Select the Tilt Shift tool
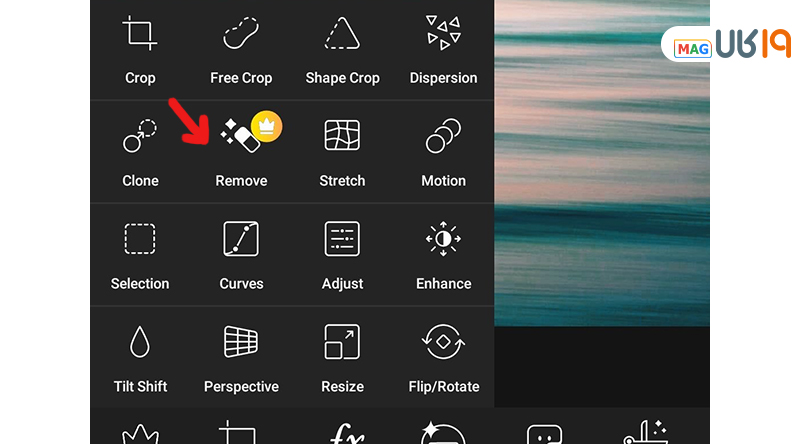This screenshot has height=444, width=800. pyautogui.click(x=140, y=356)
